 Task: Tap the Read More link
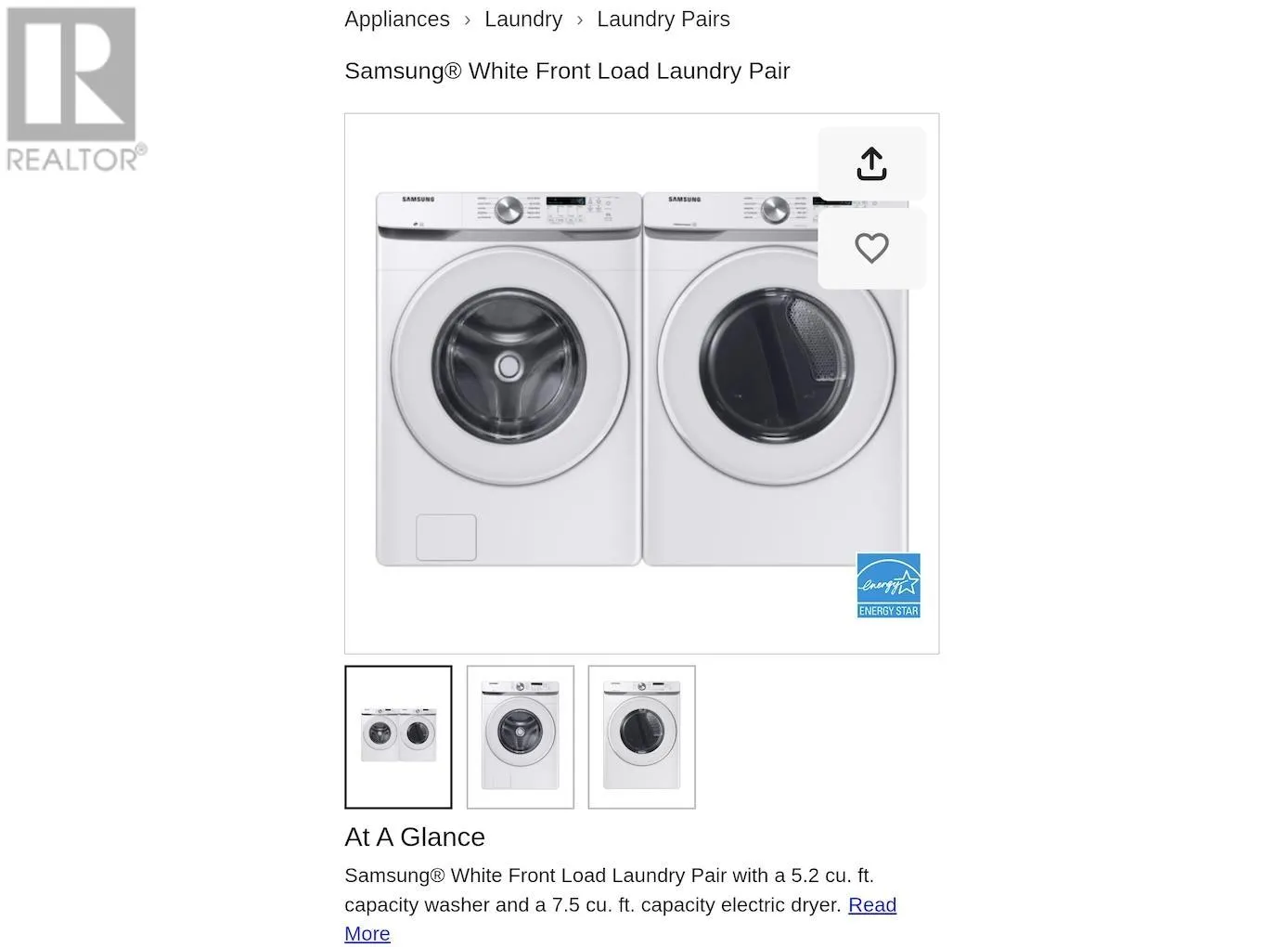point(871,904)
